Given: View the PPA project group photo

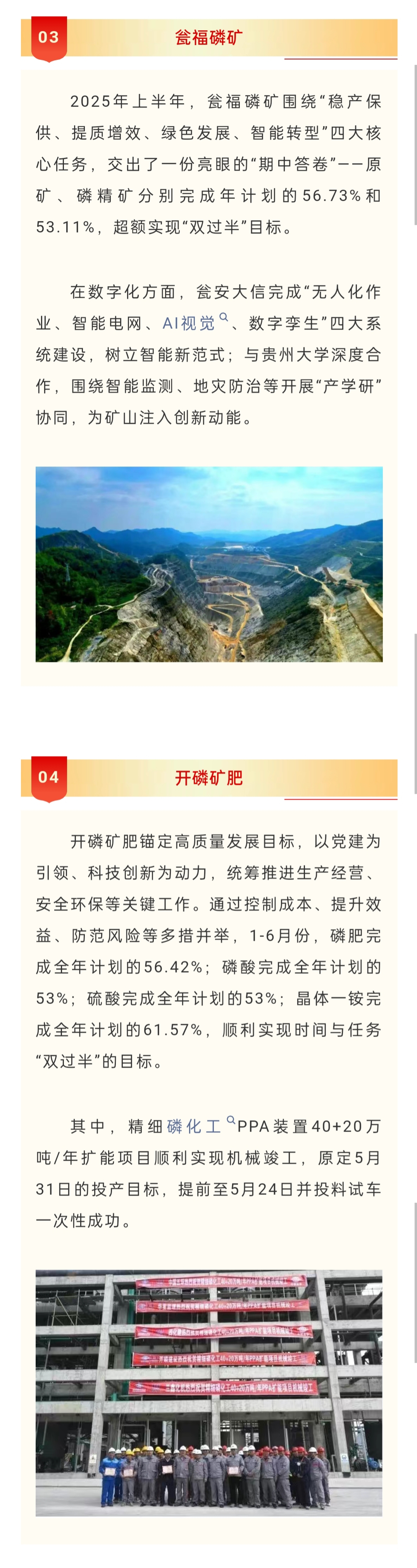Looking at the screenshot, I should pyautogui.click(x=208, y=1392).
